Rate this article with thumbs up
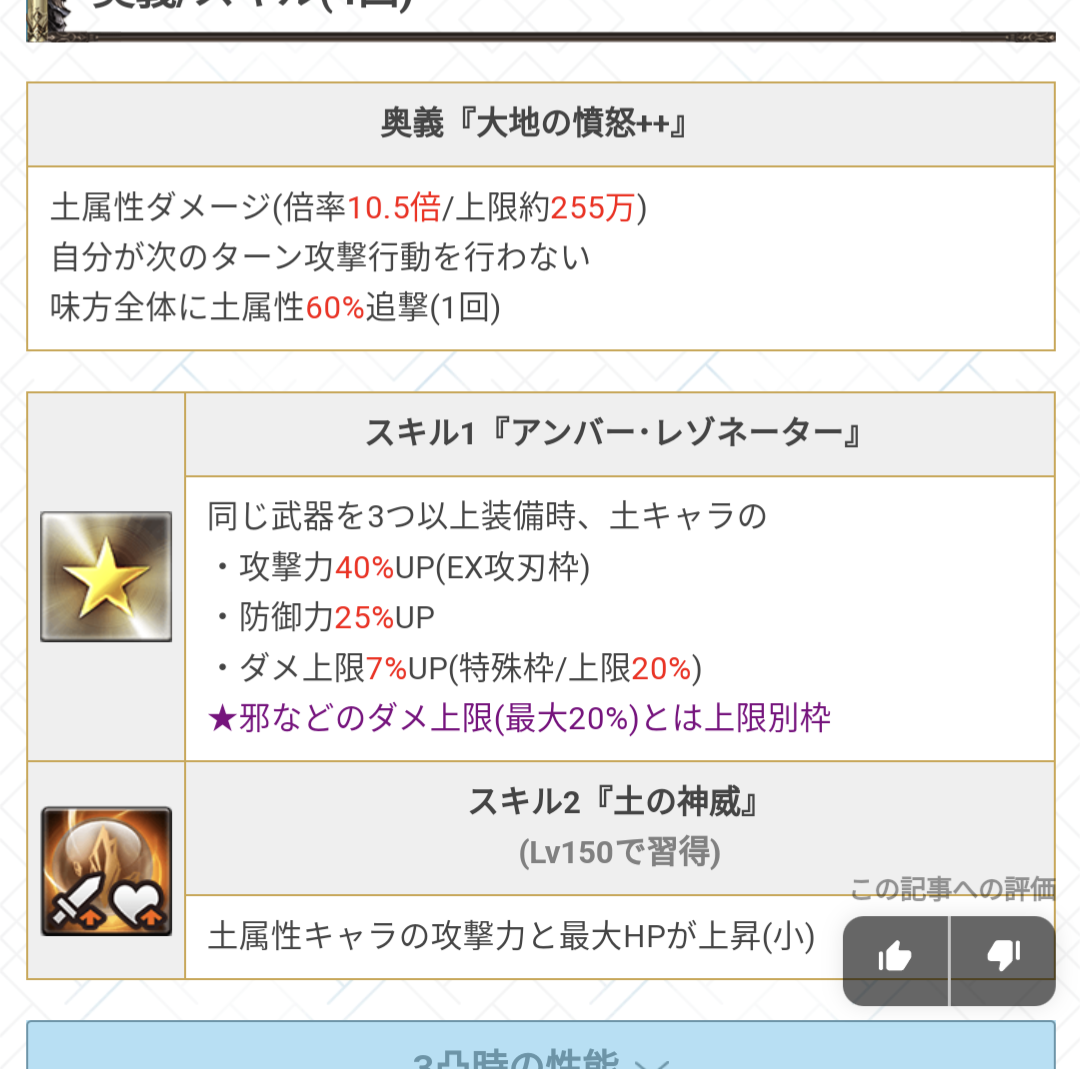 point(895,959)
